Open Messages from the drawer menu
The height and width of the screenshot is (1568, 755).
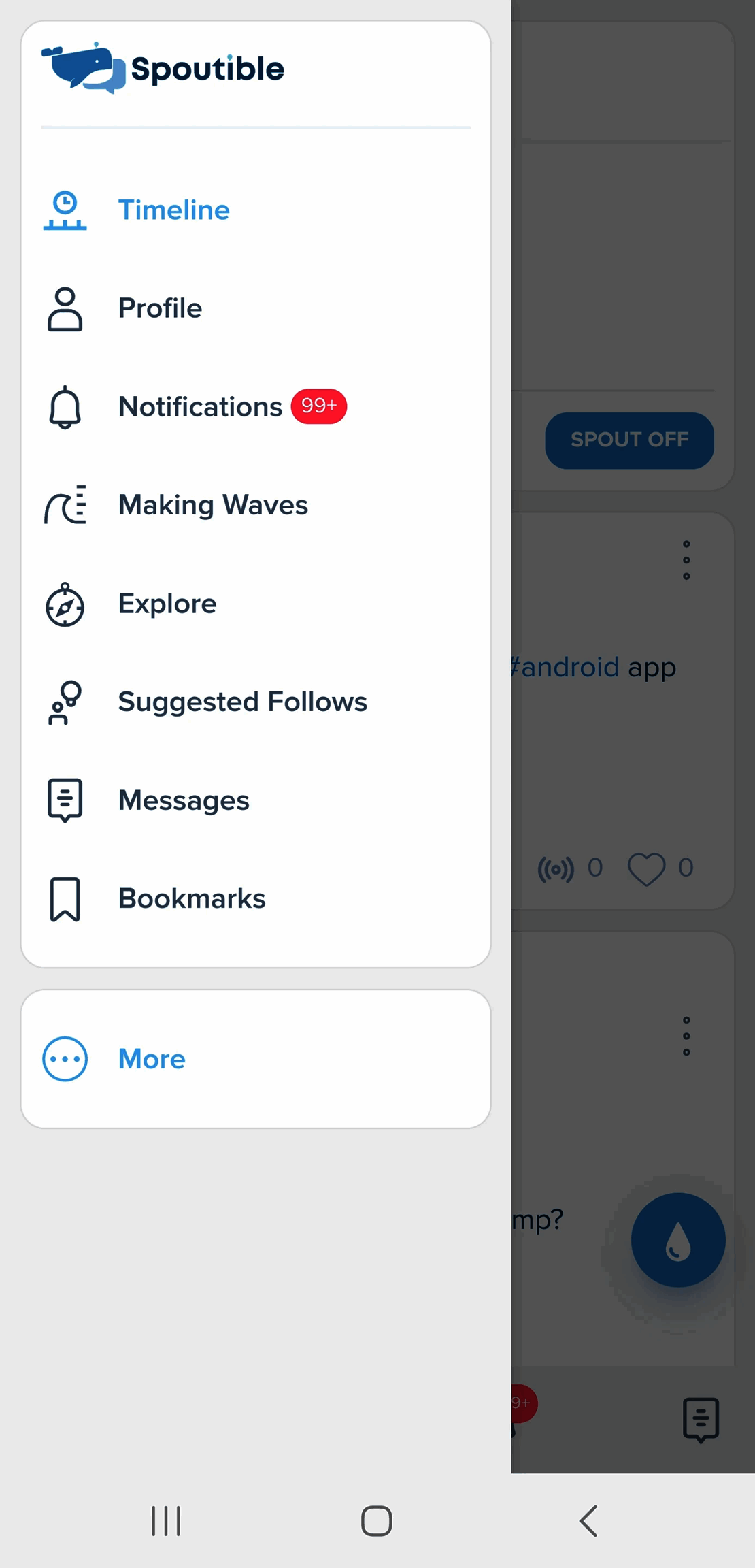[184, 800]
